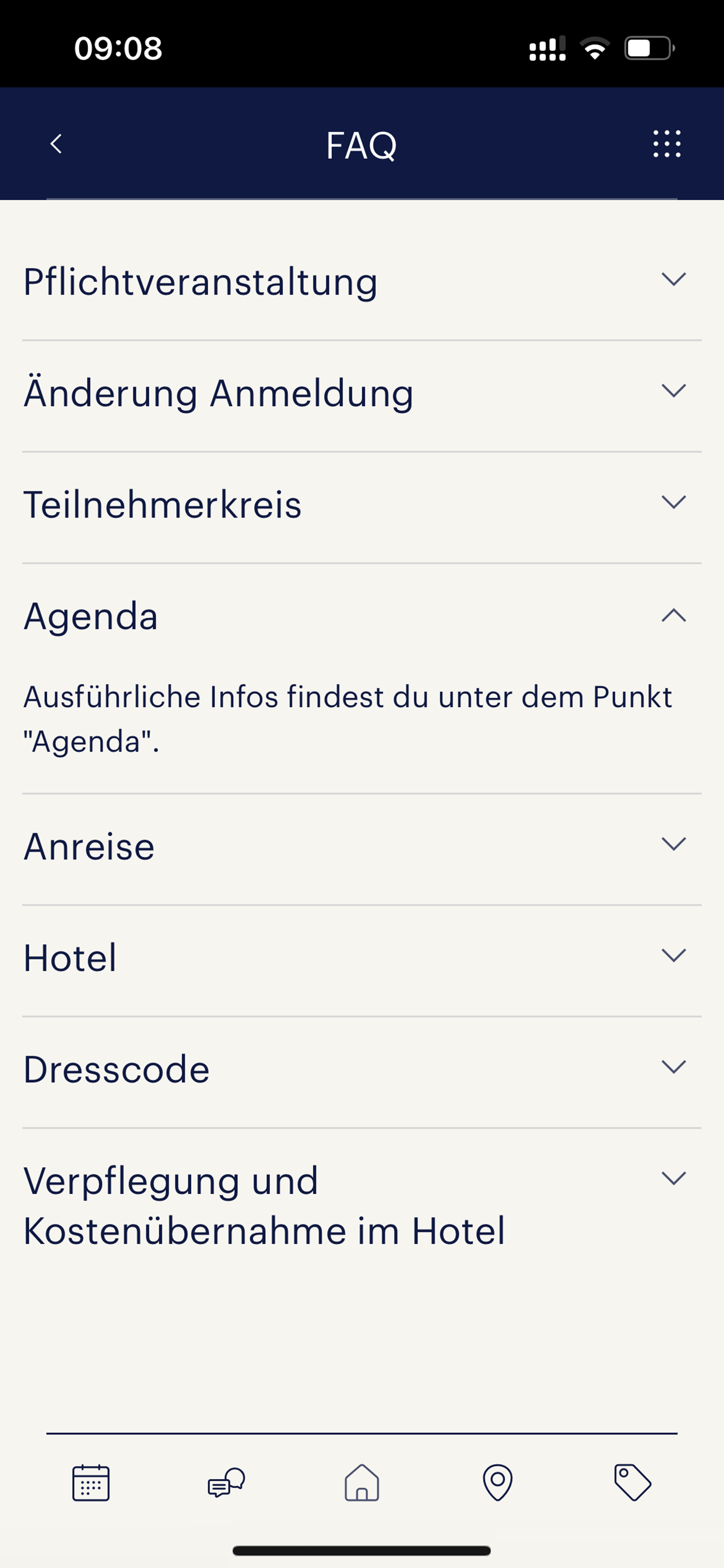Image resolution: width=724 pixels, height=1568 pixels.
Task: Open the grid menu icon
Action: coord(667,144)
